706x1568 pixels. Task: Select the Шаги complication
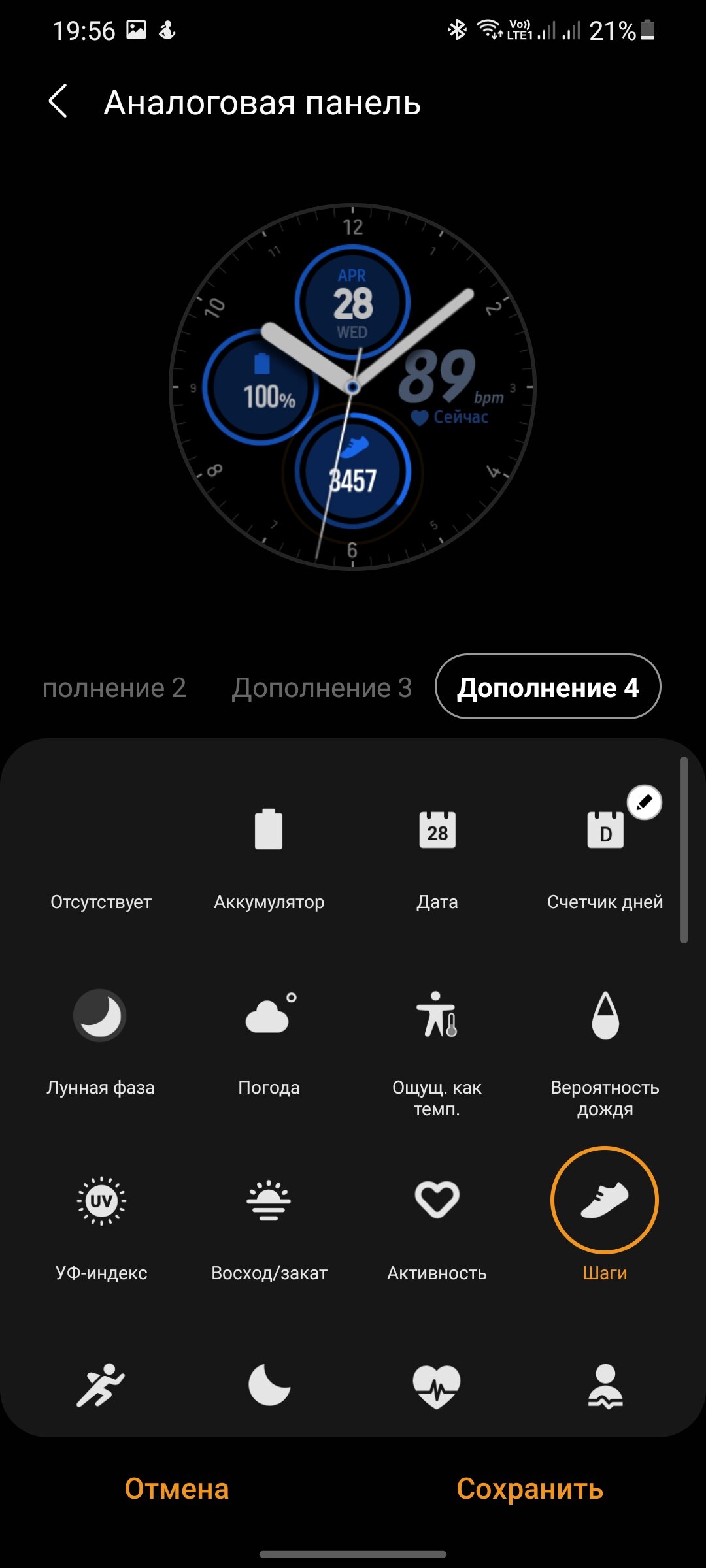[605, 1215]
